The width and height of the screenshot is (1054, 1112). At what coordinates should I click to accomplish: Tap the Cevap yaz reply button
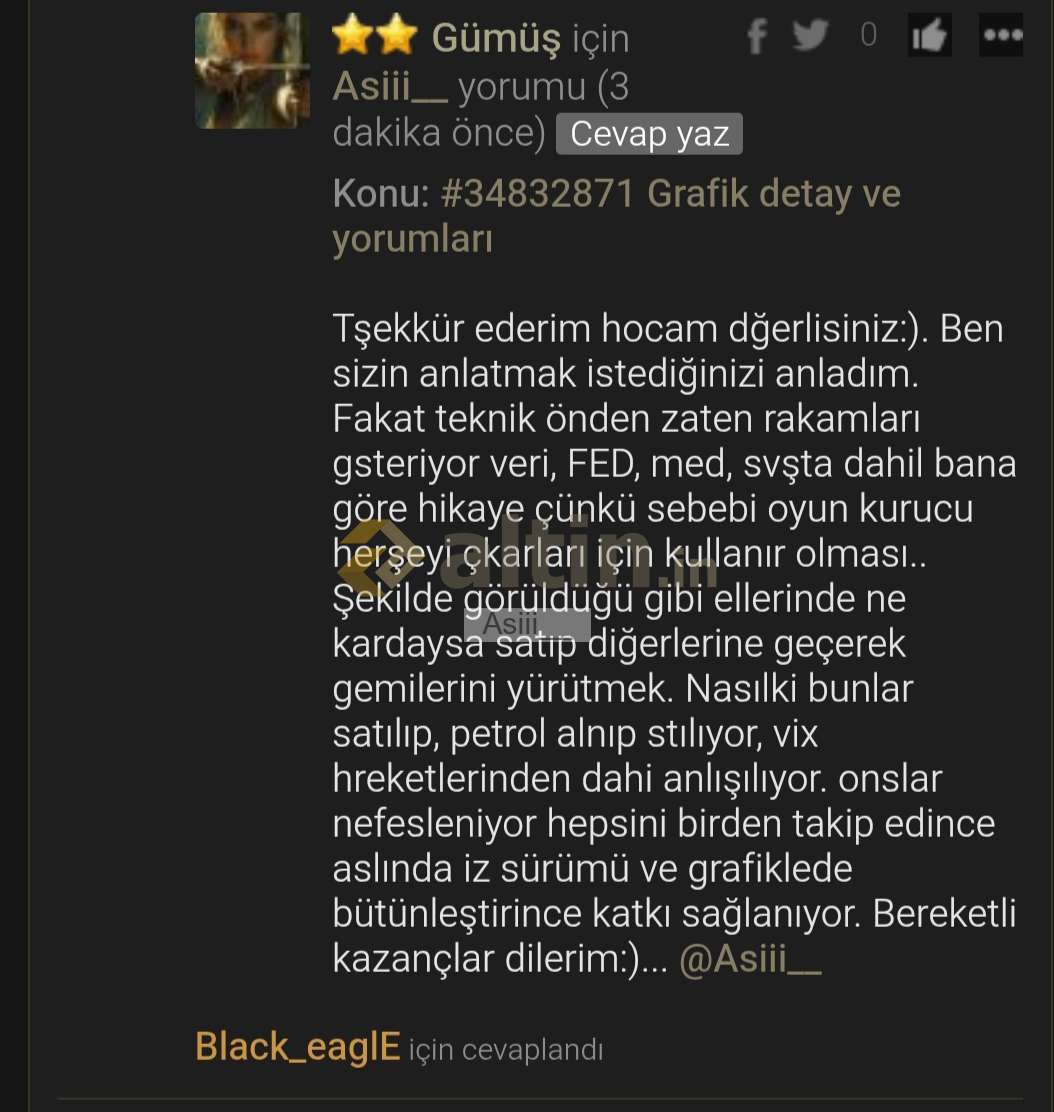point(649,134)
